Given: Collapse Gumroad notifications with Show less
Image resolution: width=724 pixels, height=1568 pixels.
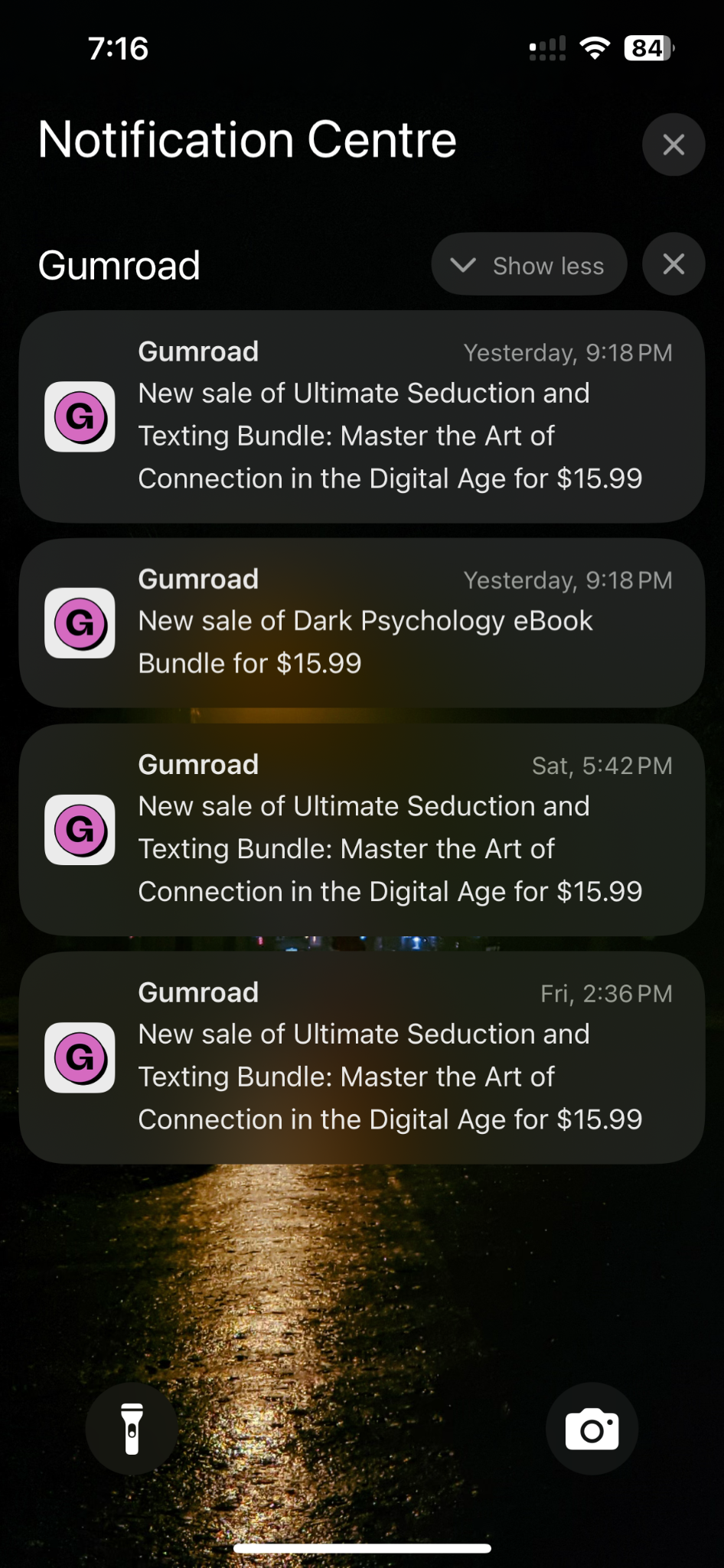Looking at the screenshot, I should pos(530,265).
